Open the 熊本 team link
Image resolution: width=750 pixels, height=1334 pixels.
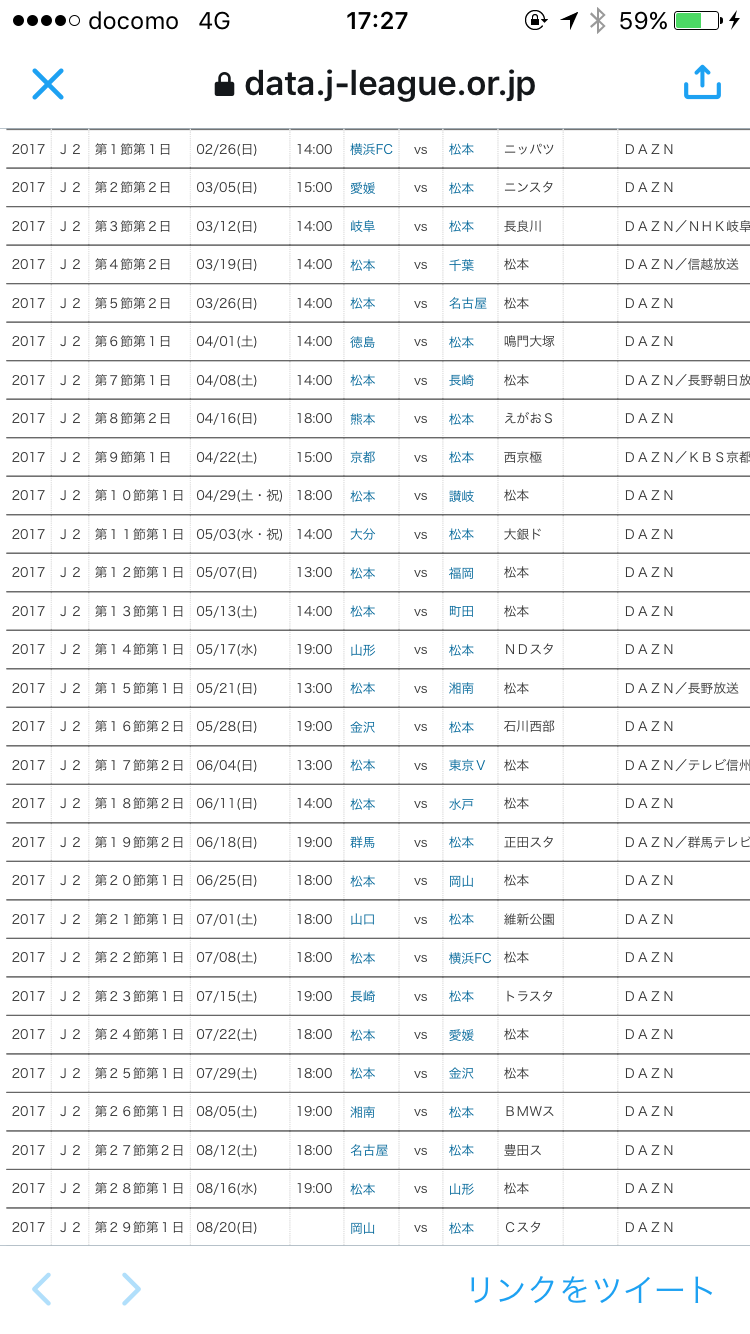(362, 419)
